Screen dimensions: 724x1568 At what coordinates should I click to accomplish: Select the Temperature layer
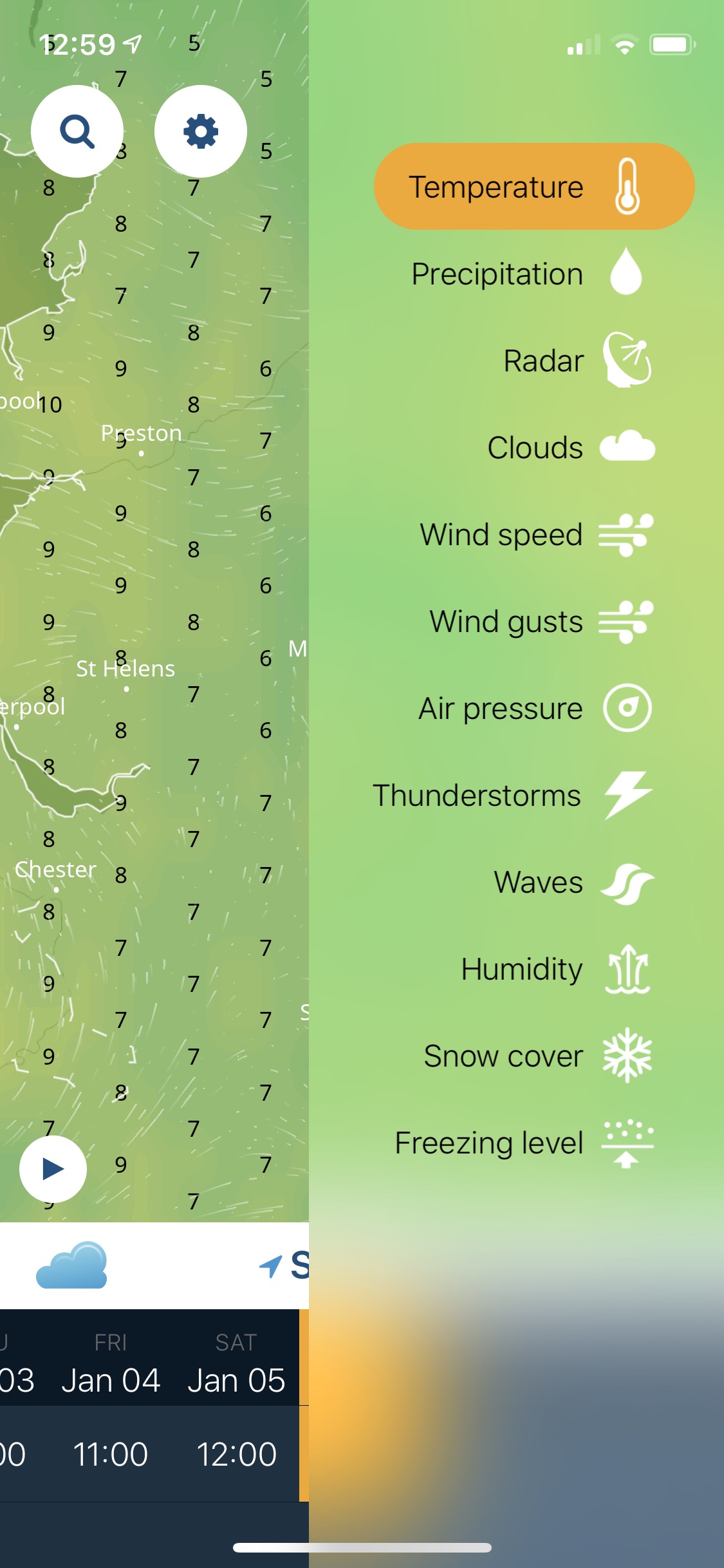(x=534, y=187)
